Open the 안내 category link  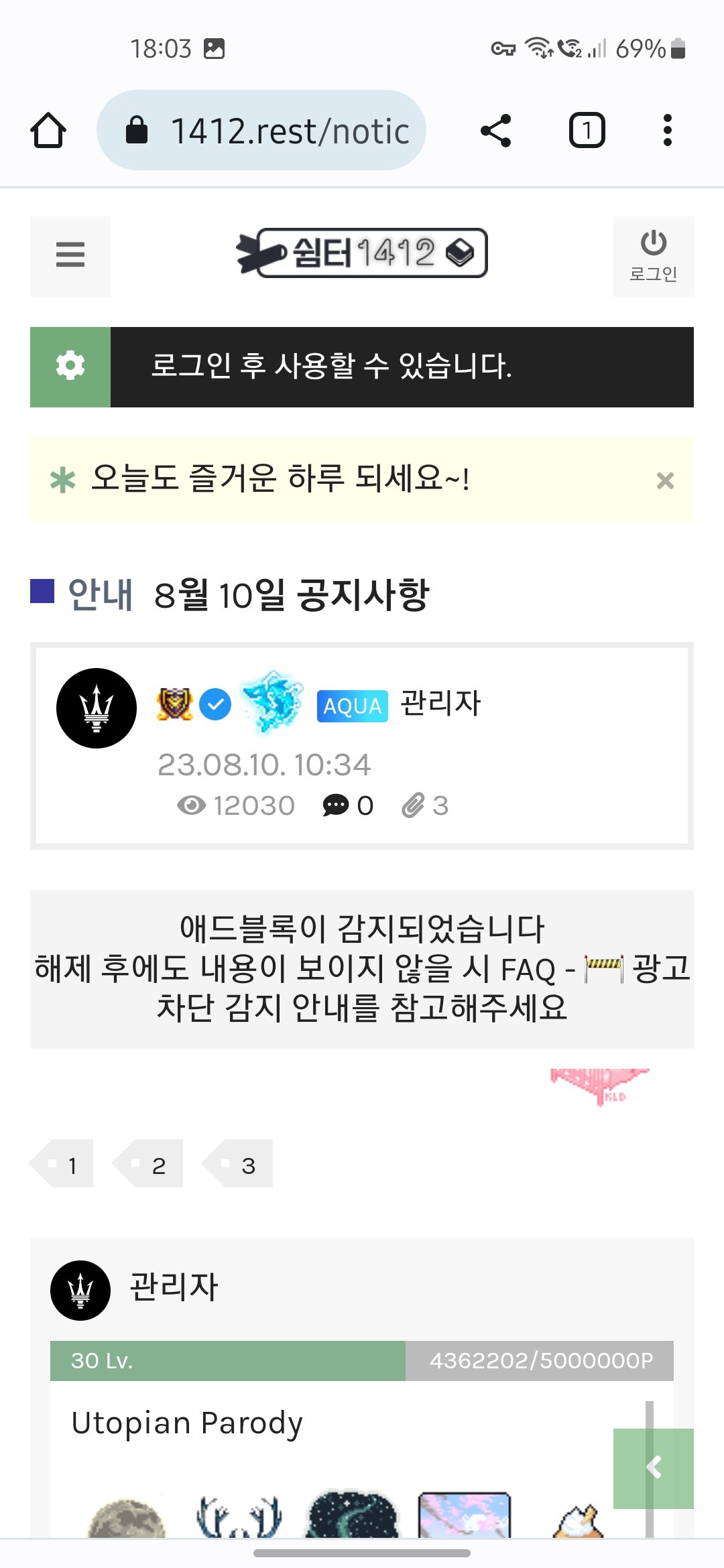(100, 594)
